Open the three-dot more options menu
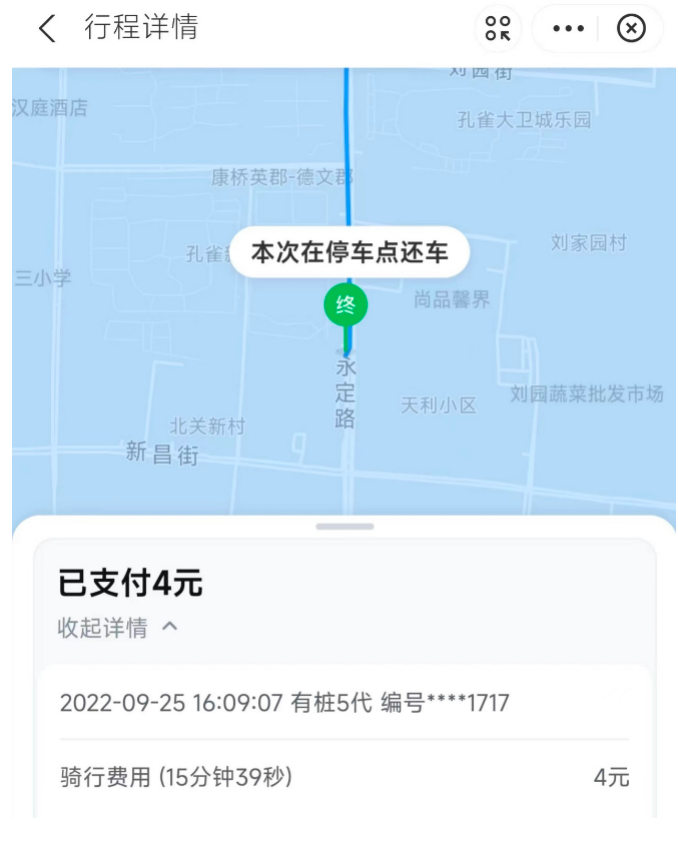Viewport: 678px width, 848px height. point(568,28)
